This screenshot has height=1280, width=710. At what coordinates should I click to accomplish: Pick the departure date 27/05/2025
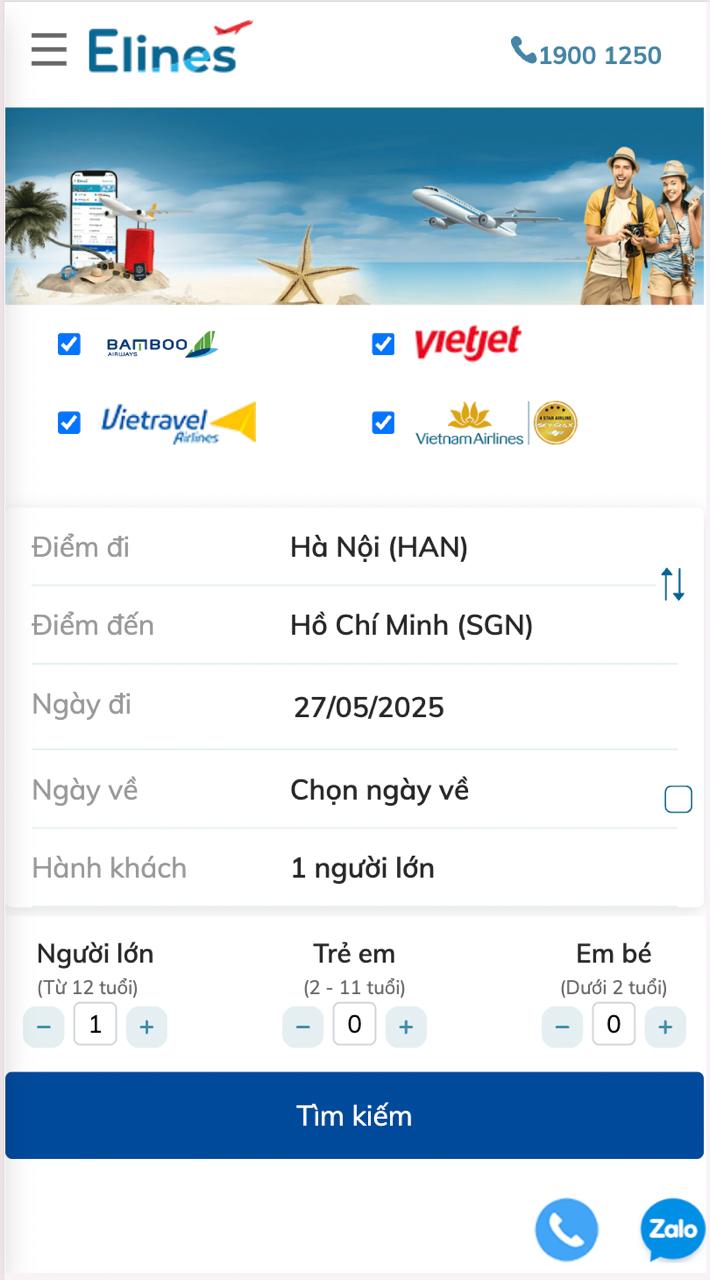(368, 707)
